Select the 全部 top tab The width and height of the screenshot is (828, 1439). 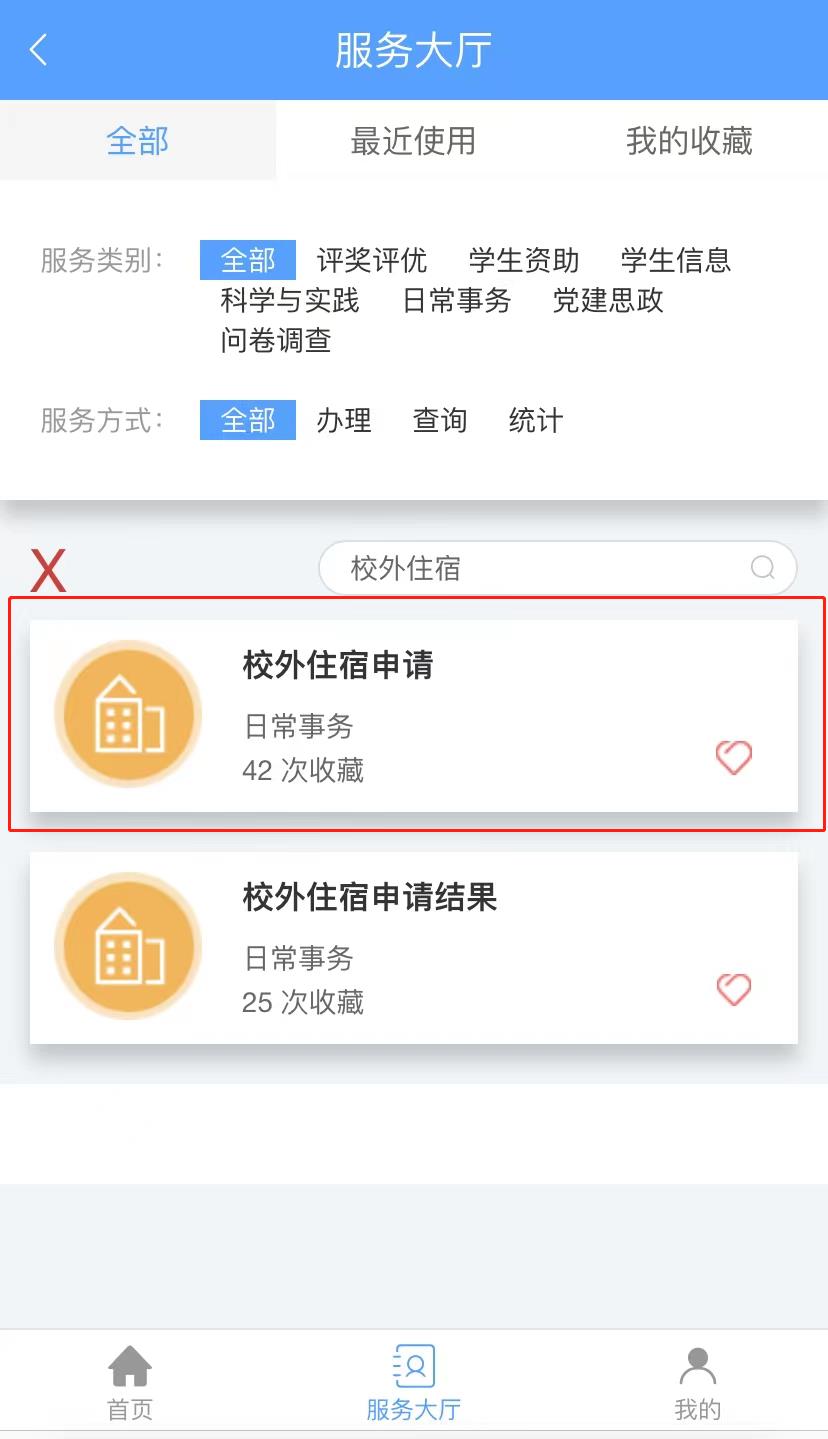[137, 141]
